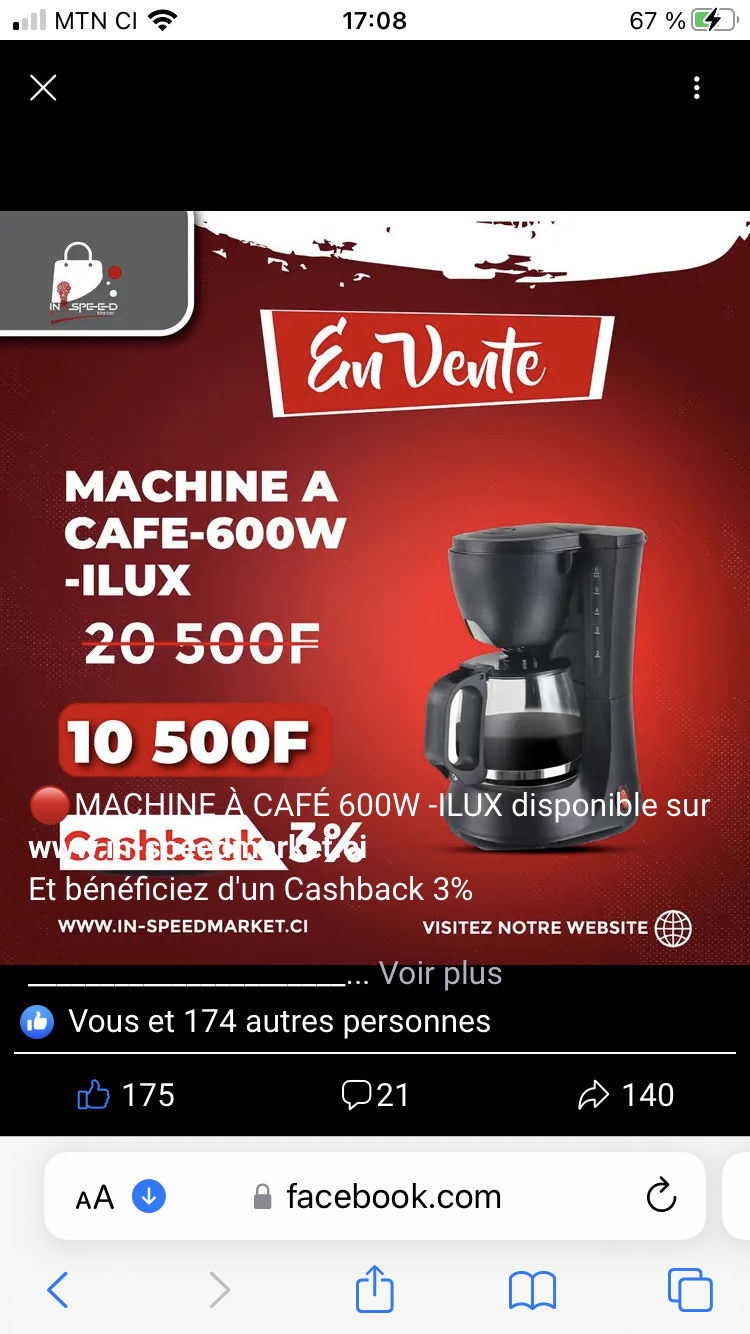Tap the blue download indicator in address bar
The height and width of the screenshot is (1334, 750).
(149, 1196)
